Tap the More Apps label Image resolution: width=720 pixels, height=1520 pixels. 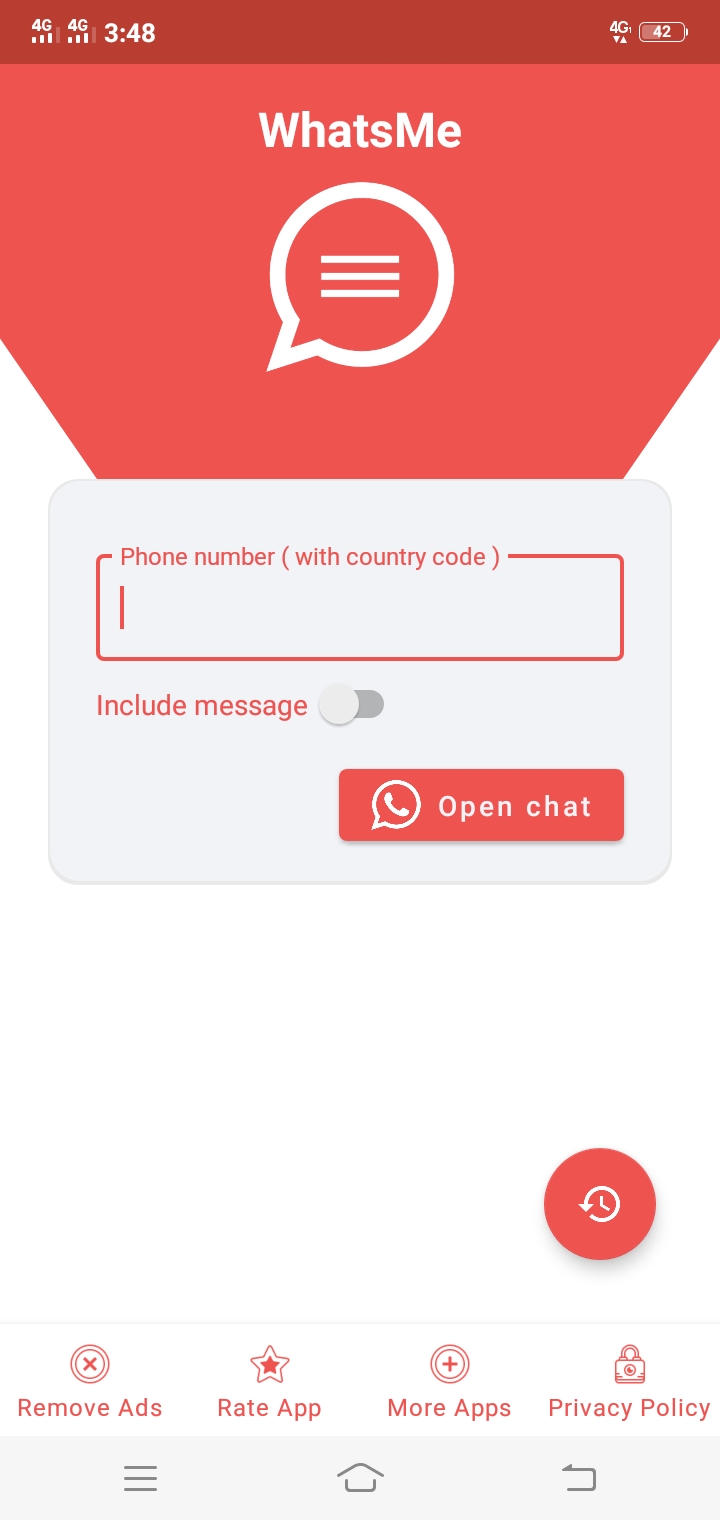tap(449, 1407)
